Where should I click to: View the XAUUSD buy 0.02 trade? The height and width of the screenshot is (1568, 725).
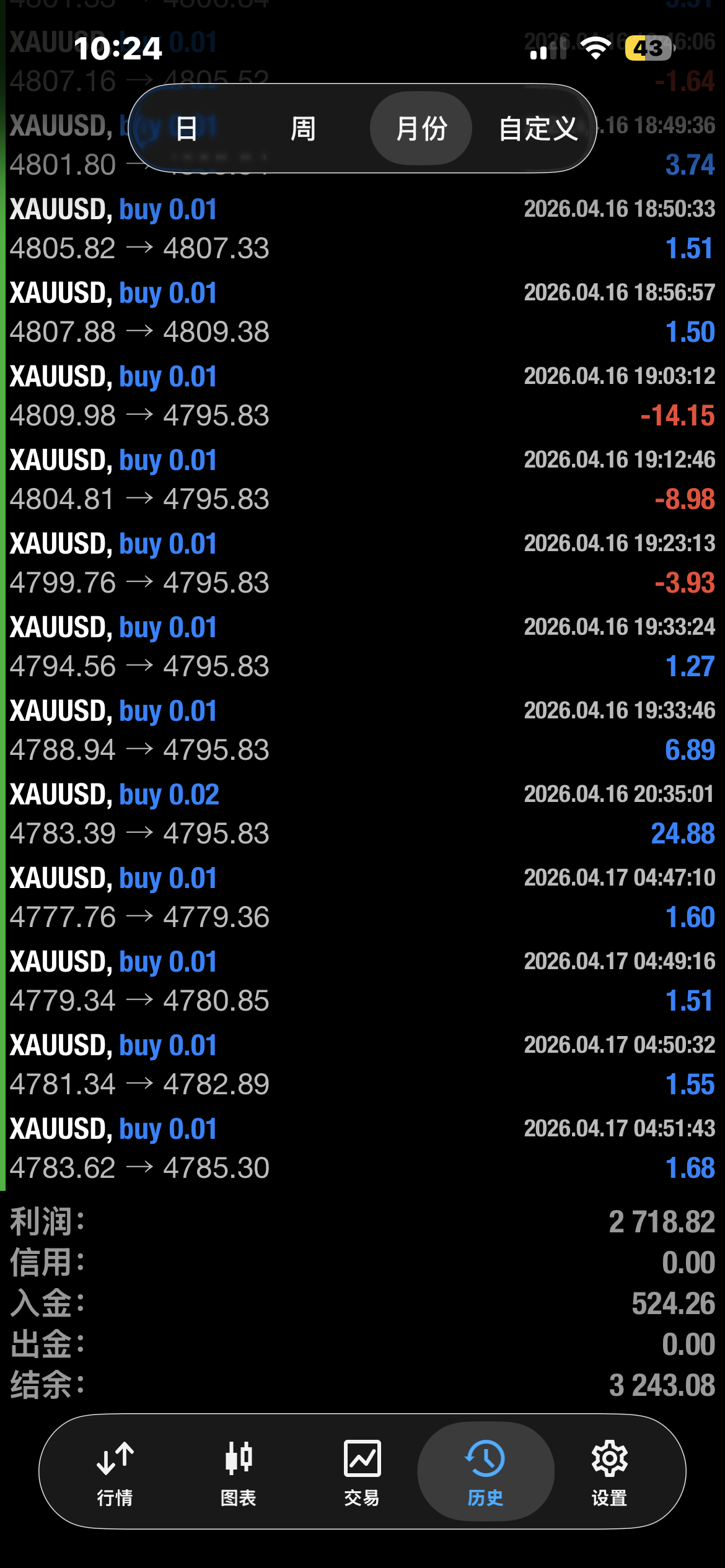362,814
